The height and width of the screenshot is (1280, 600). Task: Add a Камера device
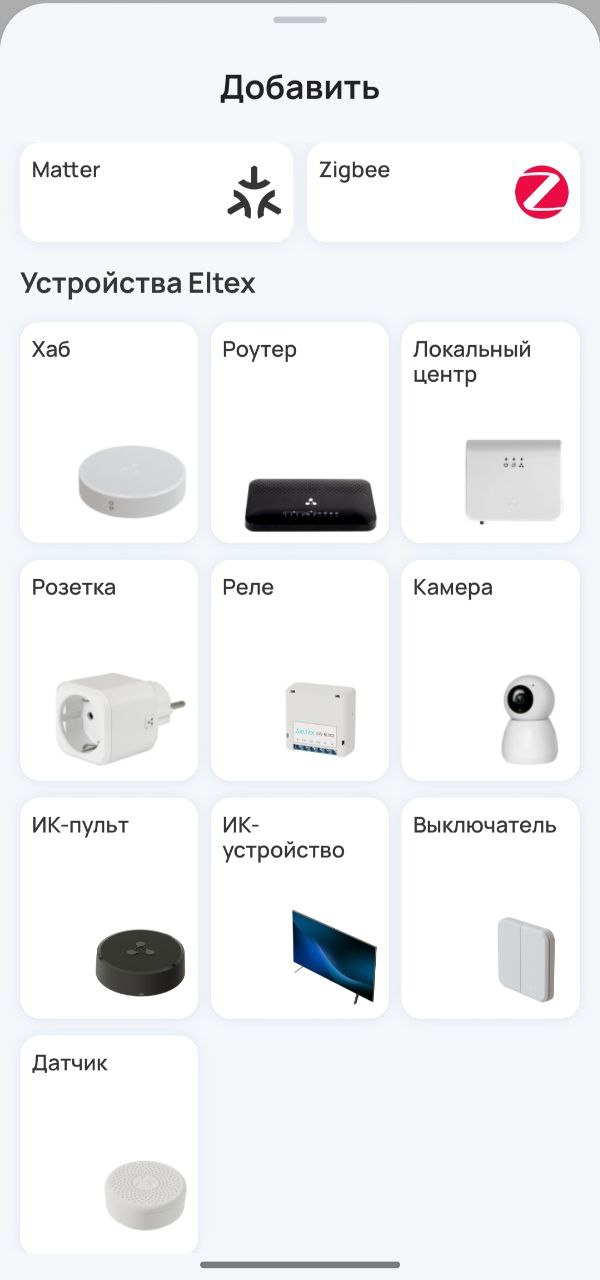490,670
